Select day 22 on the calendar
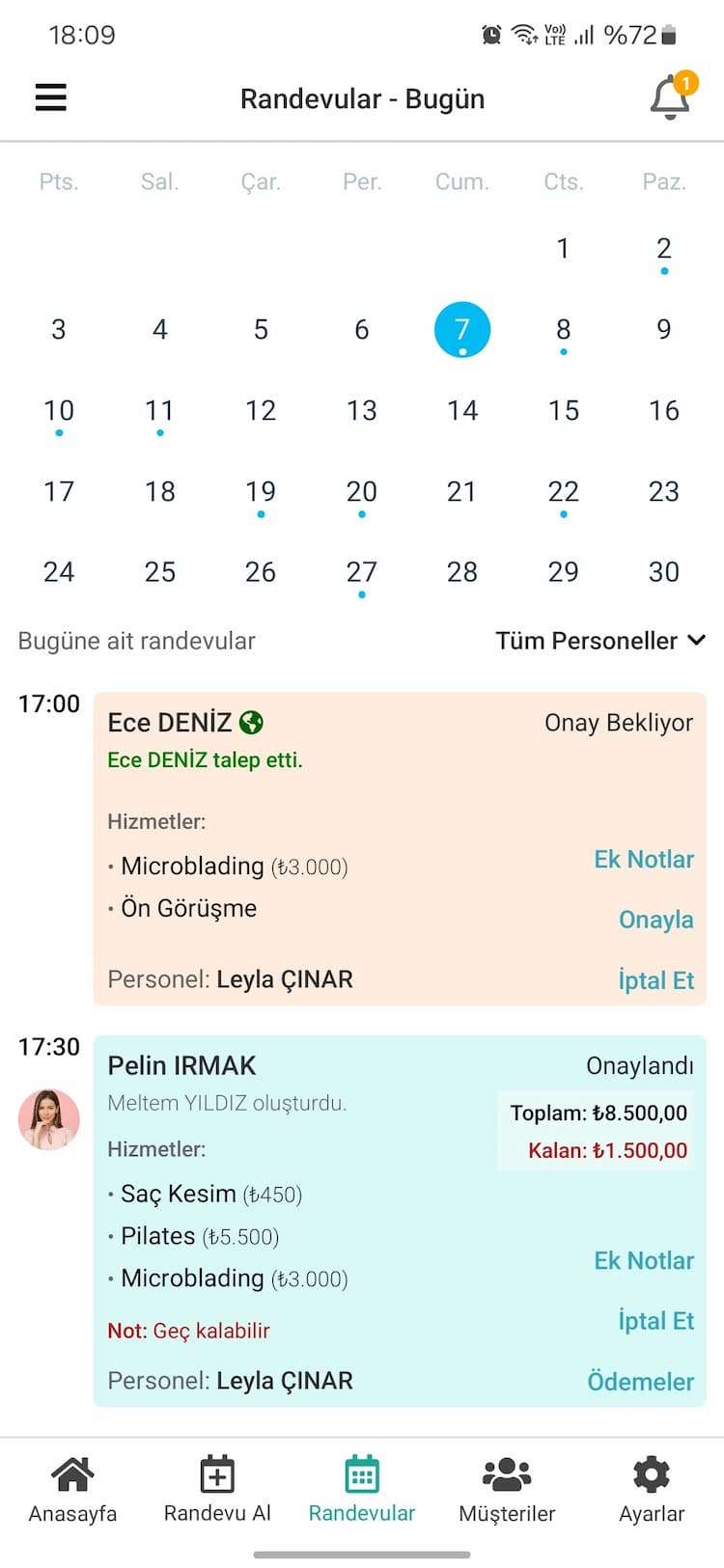724x1568 pixels. [563, 492]
